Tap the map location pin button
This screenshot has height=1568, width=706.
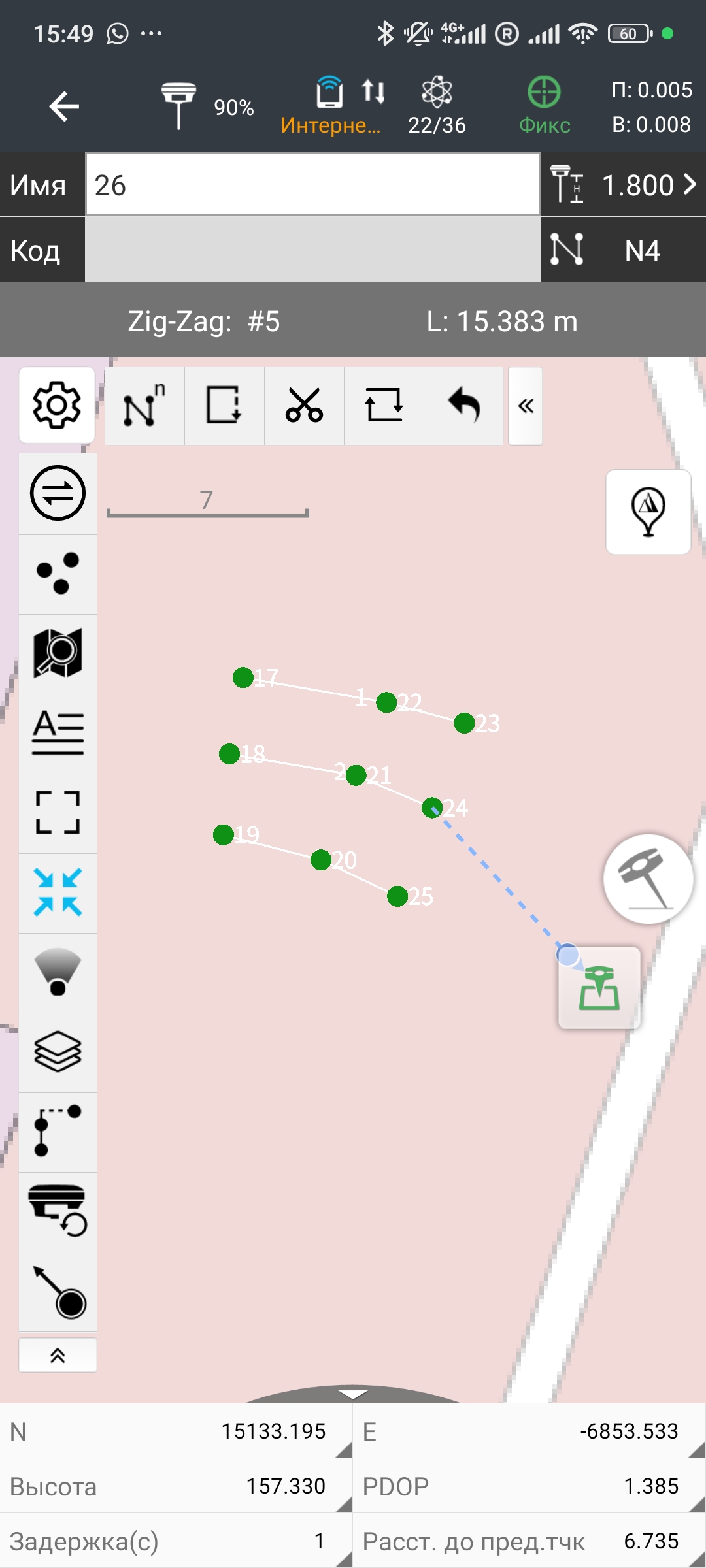648,512
